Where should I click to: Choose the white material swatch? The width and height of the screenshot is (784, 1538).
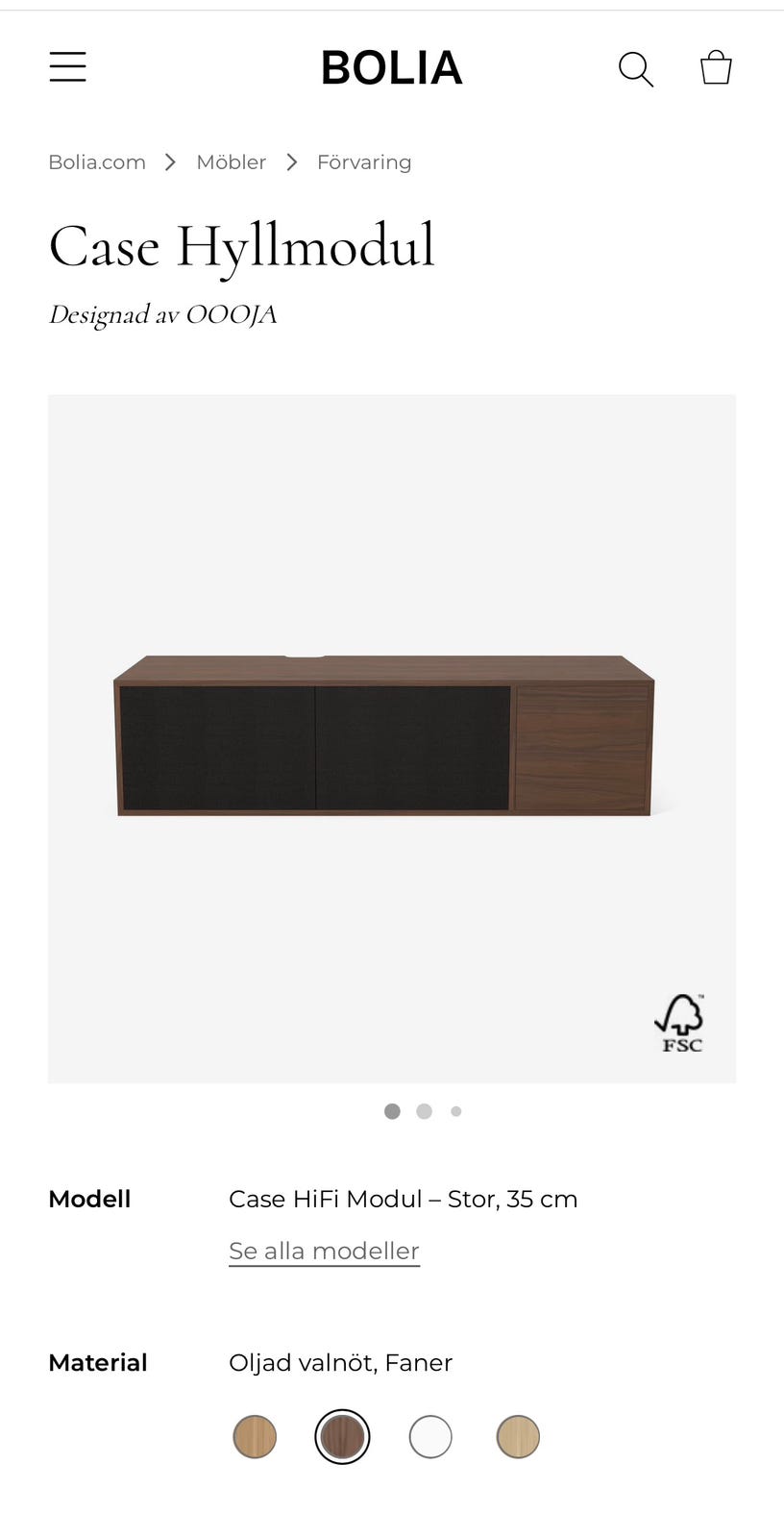(x=430, y=1437)
